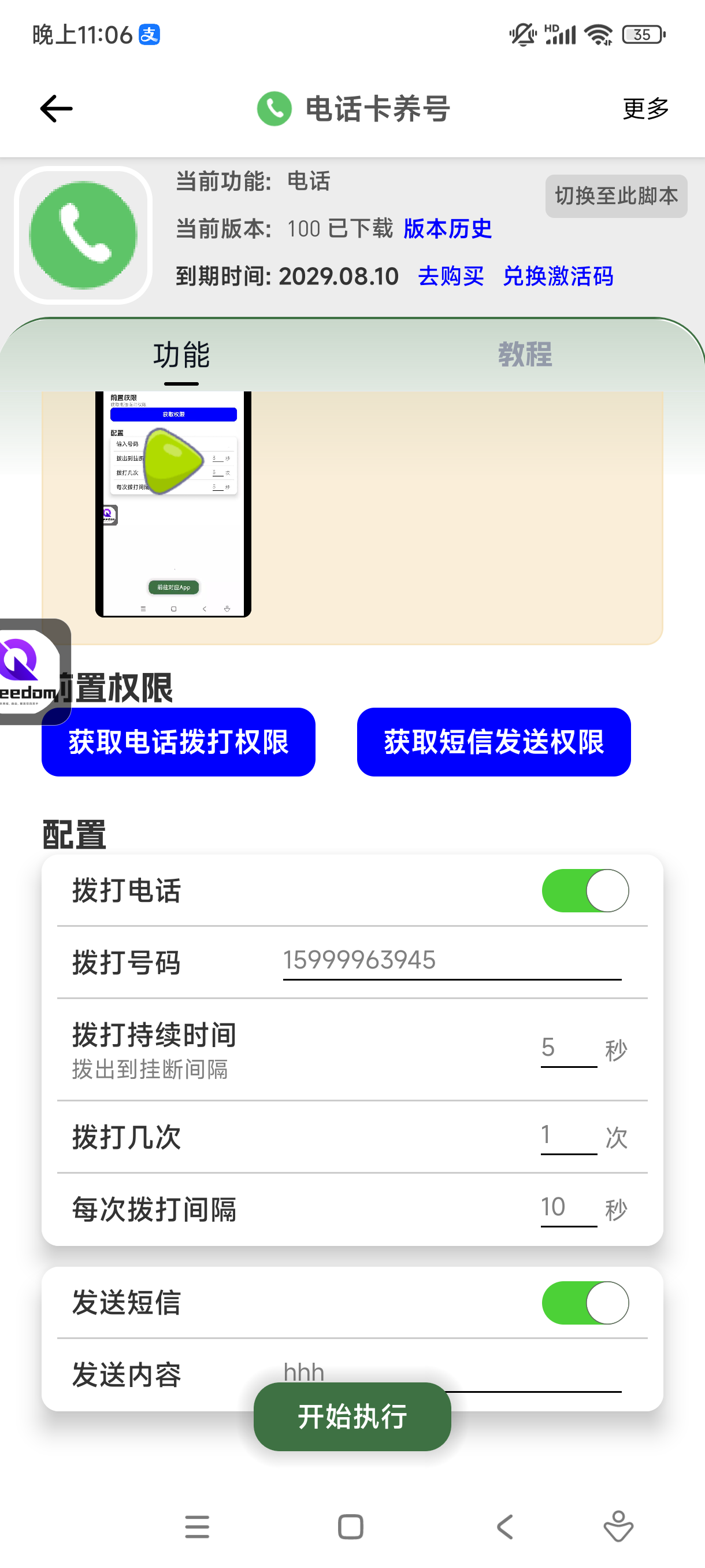Edit the 拨打几次 count field

[567, 1135]
